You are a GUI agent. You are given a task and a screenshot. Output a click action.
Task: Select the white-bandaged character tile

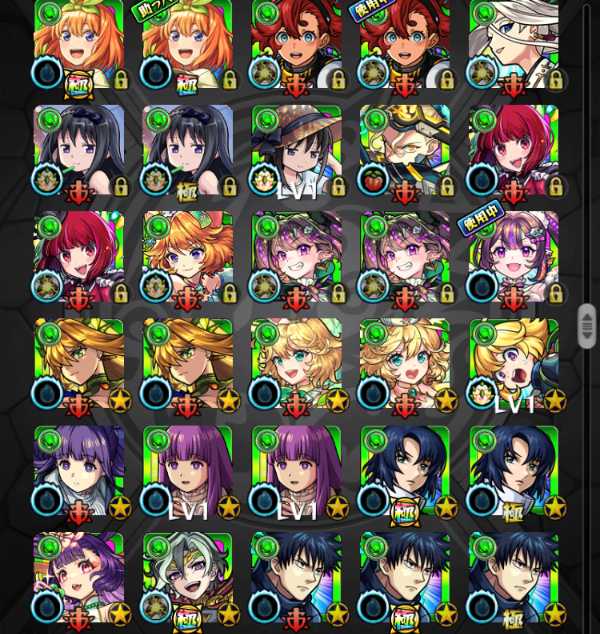click(x=513, y=45)
